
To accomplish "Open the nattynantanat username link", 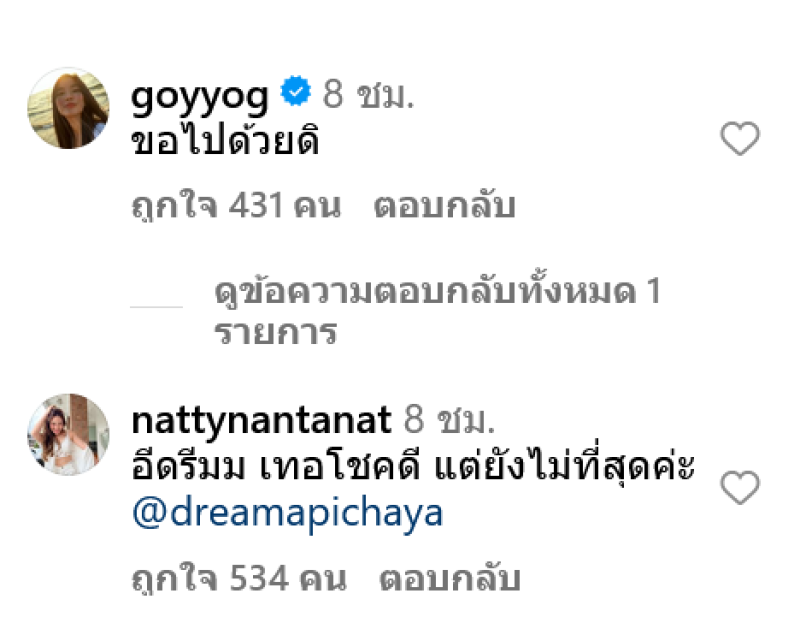I will [x=260, y=421].
